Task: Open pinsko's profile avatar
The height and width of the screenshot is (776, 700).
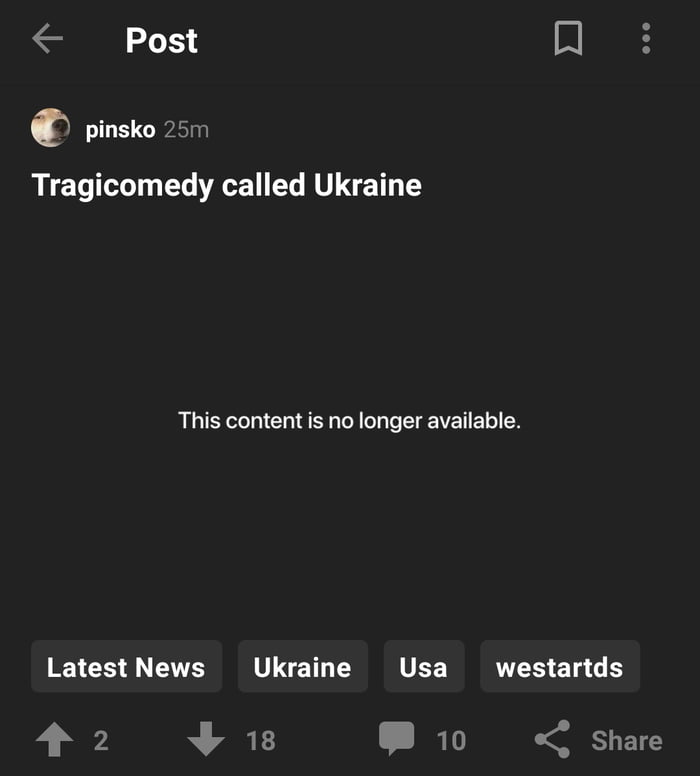Action: (x=51, y=129)
